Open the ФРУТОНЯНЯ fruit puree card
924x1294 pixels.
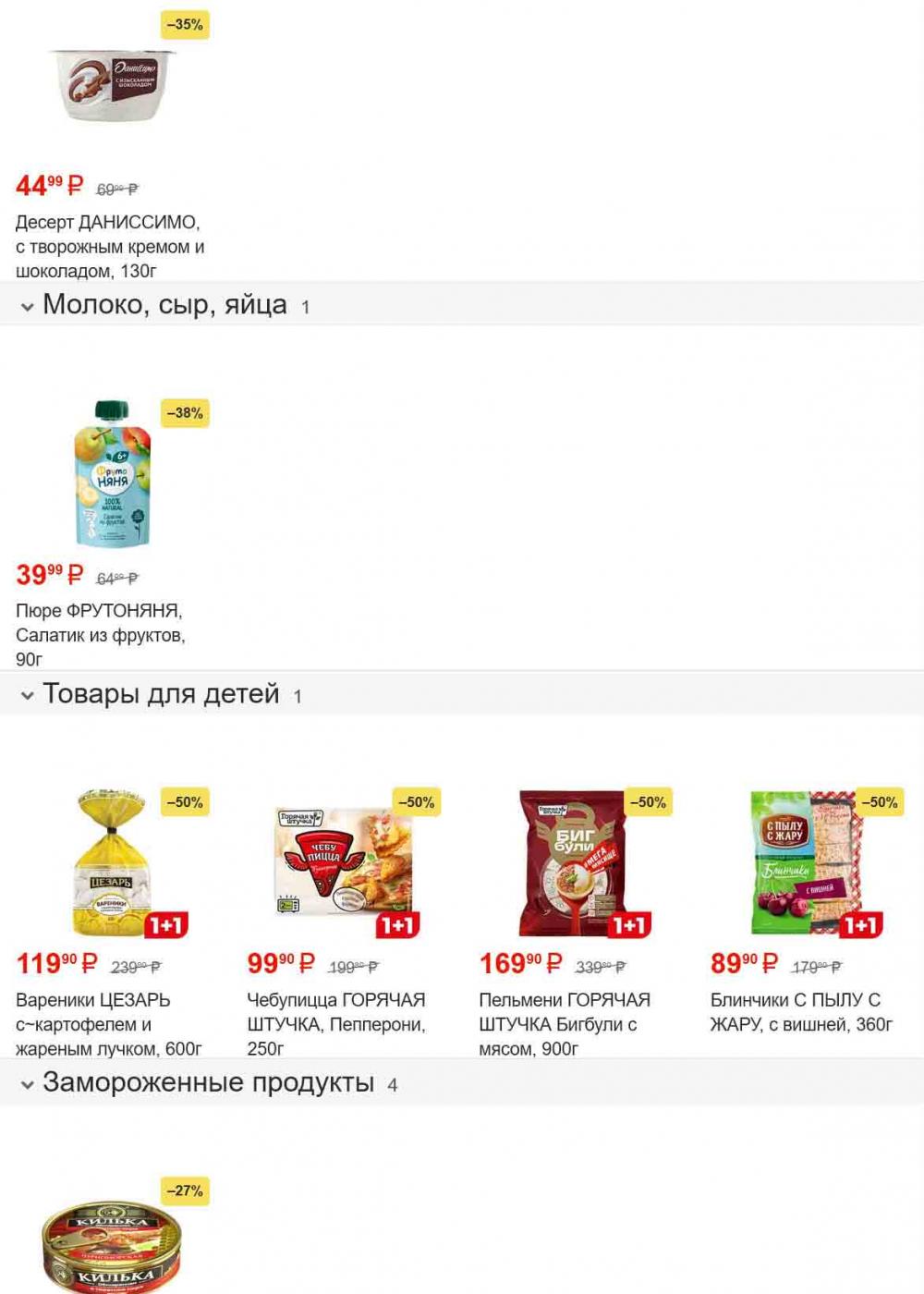pos(113,473)
